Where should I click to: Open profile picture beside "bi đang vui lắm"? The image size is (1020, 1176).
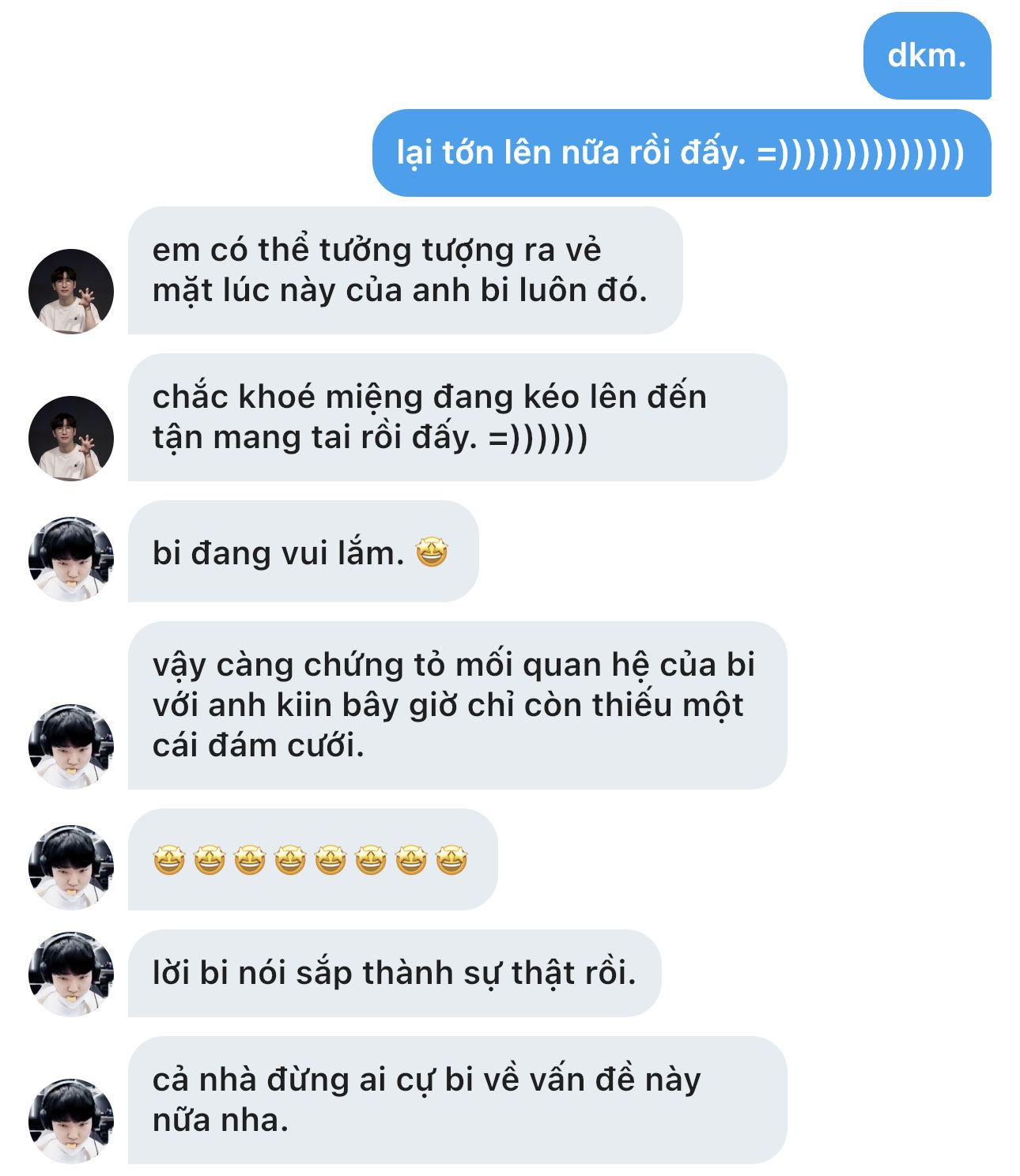point(71,560)
